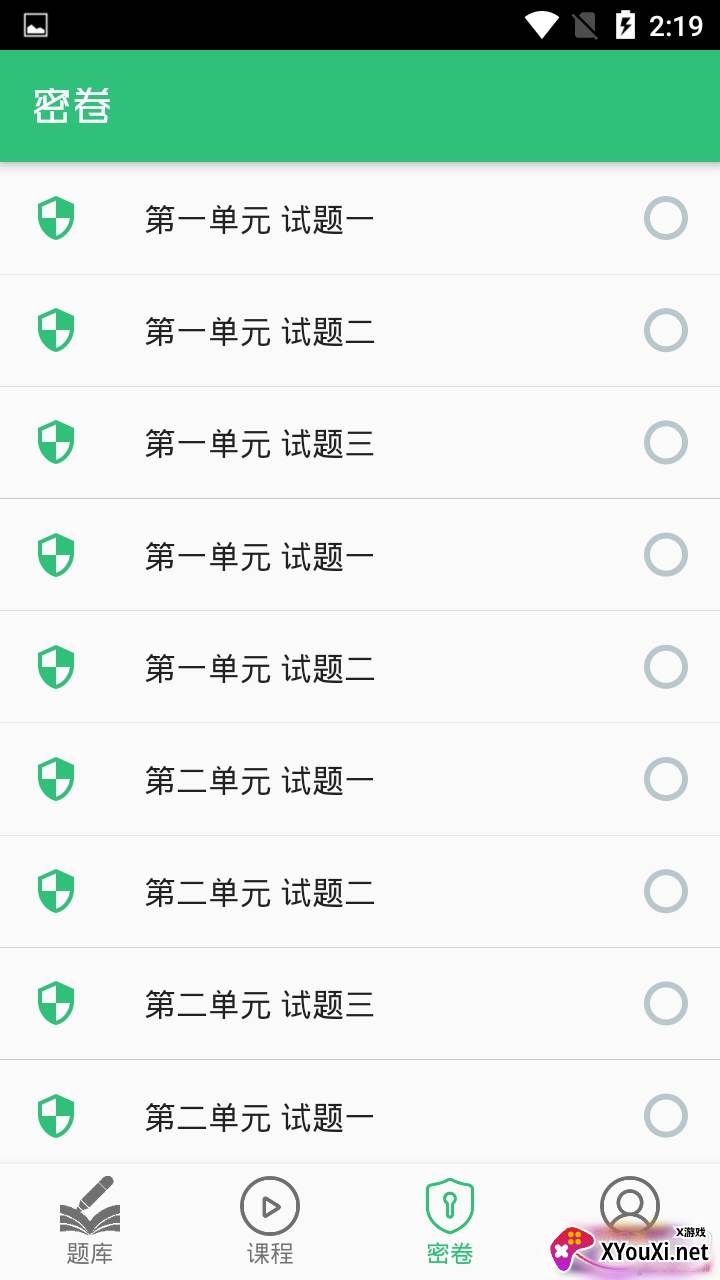This screenshot has width=720, height=1280.
Task: Tap the 密卷 tab
Action: 450,1220
